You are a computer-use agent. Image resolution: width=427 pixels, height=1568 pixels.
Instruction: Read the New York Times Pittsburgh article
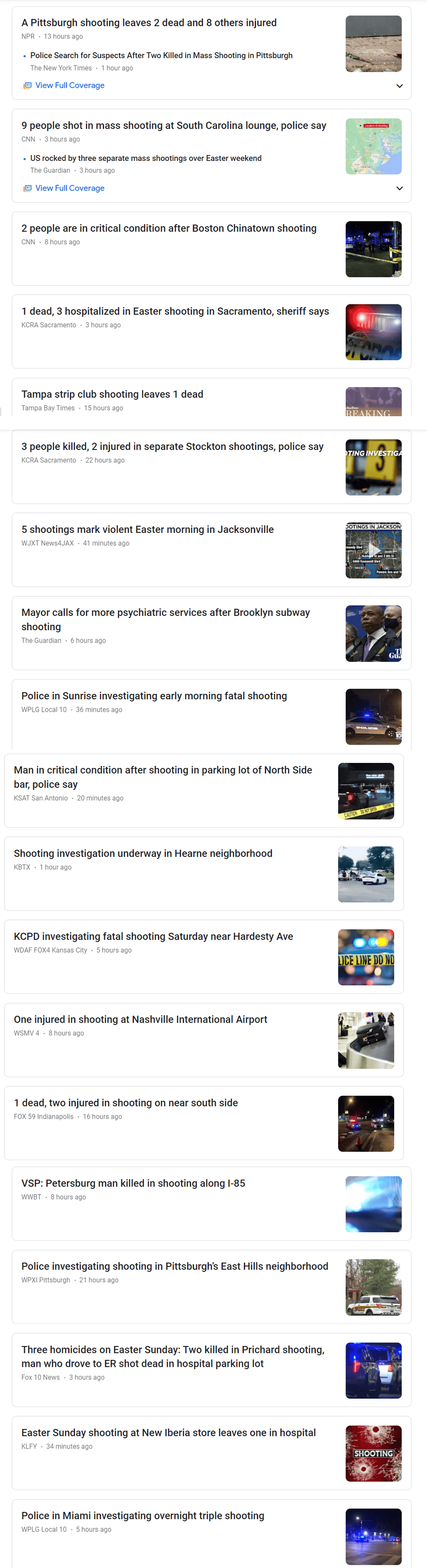[161, 56]
